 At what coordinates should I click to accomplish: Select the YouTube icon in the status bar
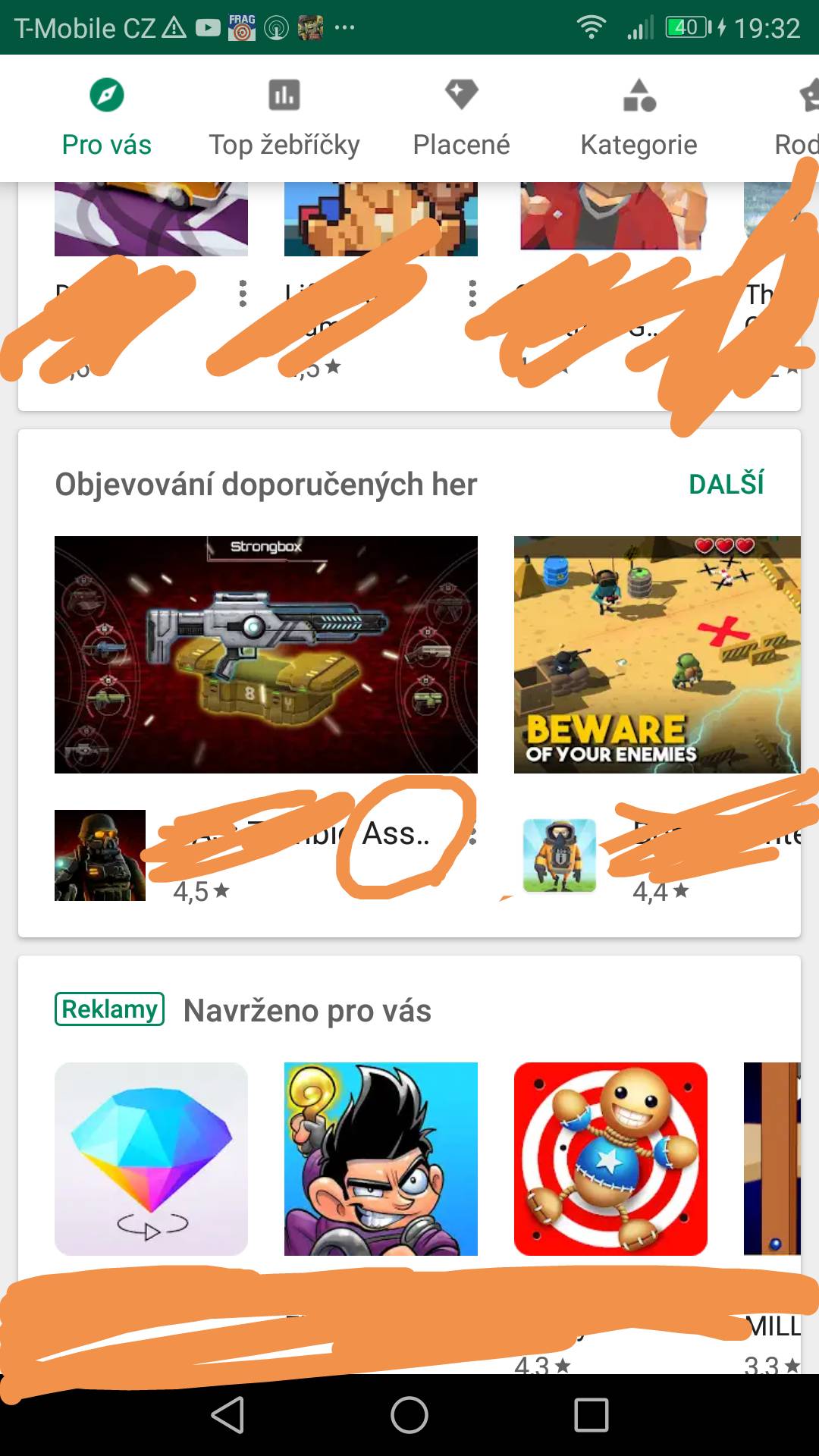[205, 25]
